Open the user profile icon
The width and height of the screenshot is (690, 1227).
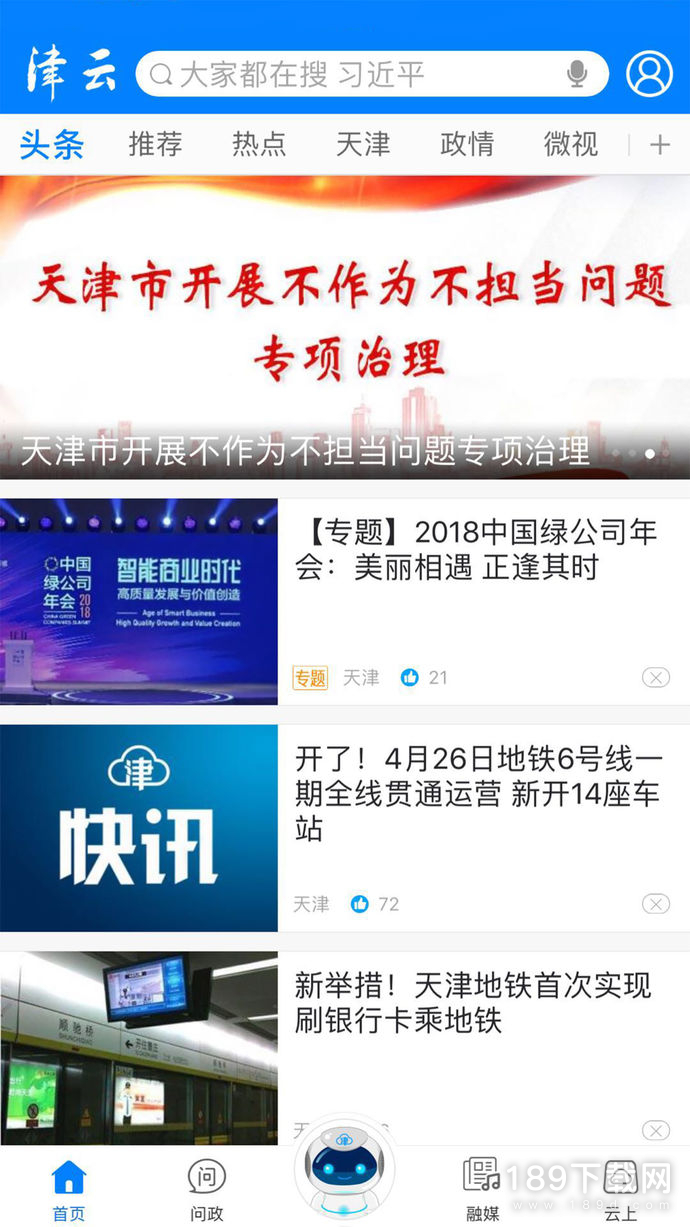(x=649, y=73)
